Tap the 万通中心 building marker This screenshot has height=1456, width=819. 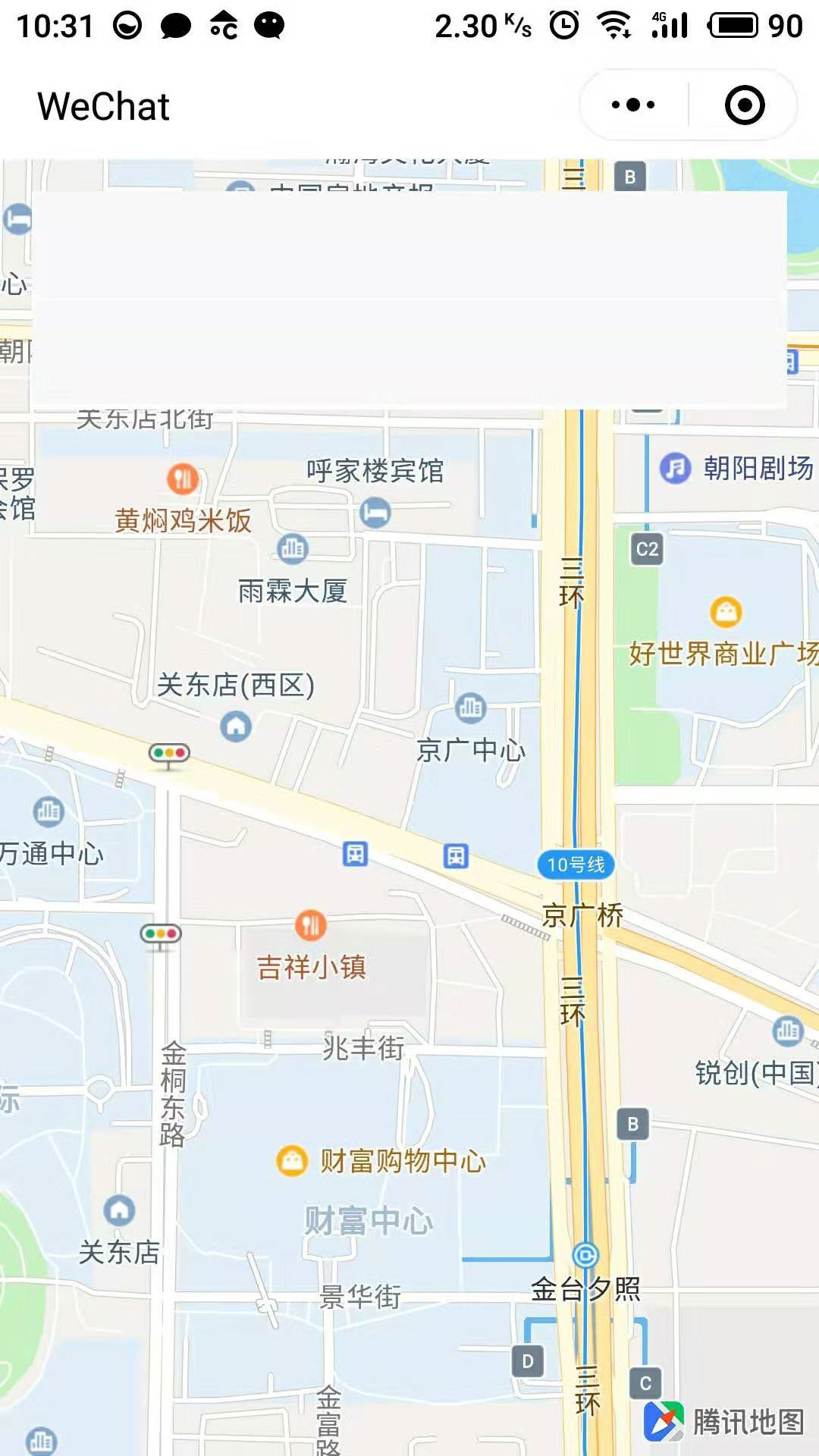pyautogui.click(x=49, y=811)
